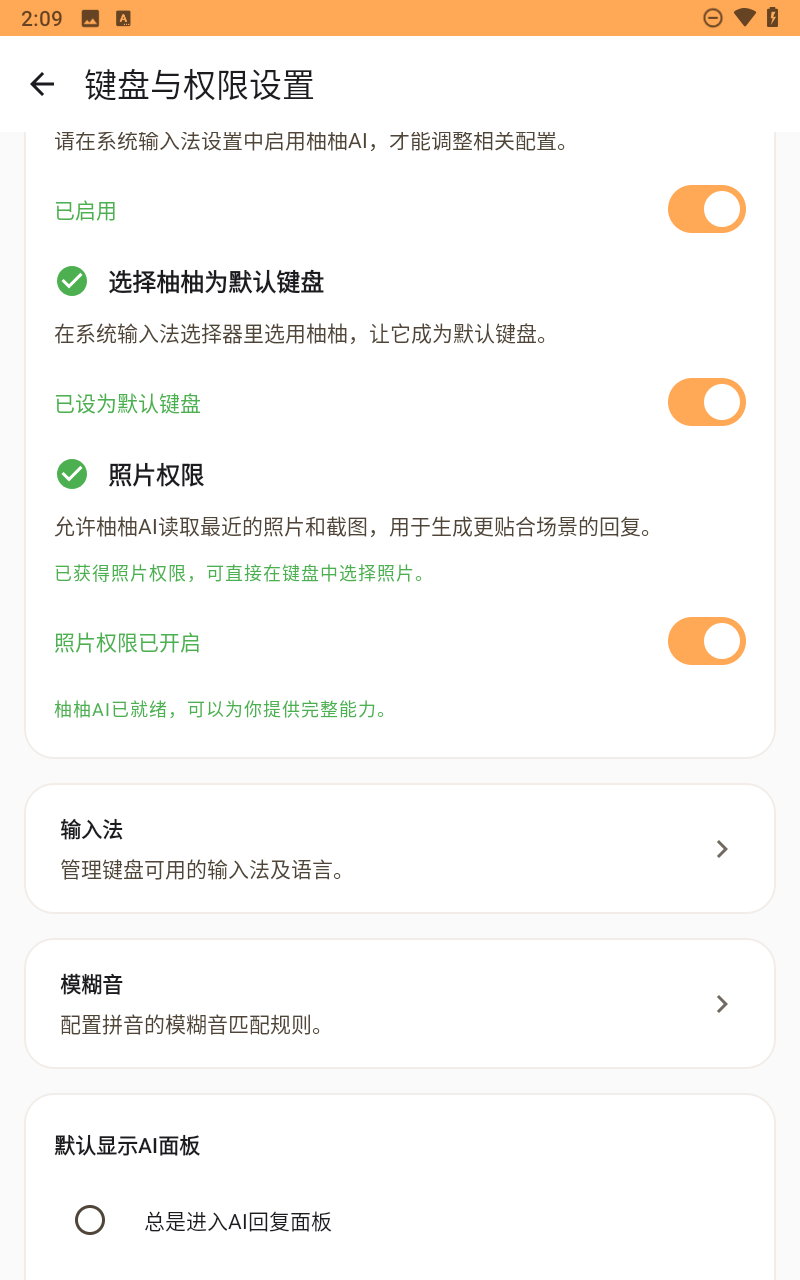The width and height of the screenshot is (800, 1280).
Task: Expand the 输入法 row via its chevron
Action: 722,848
